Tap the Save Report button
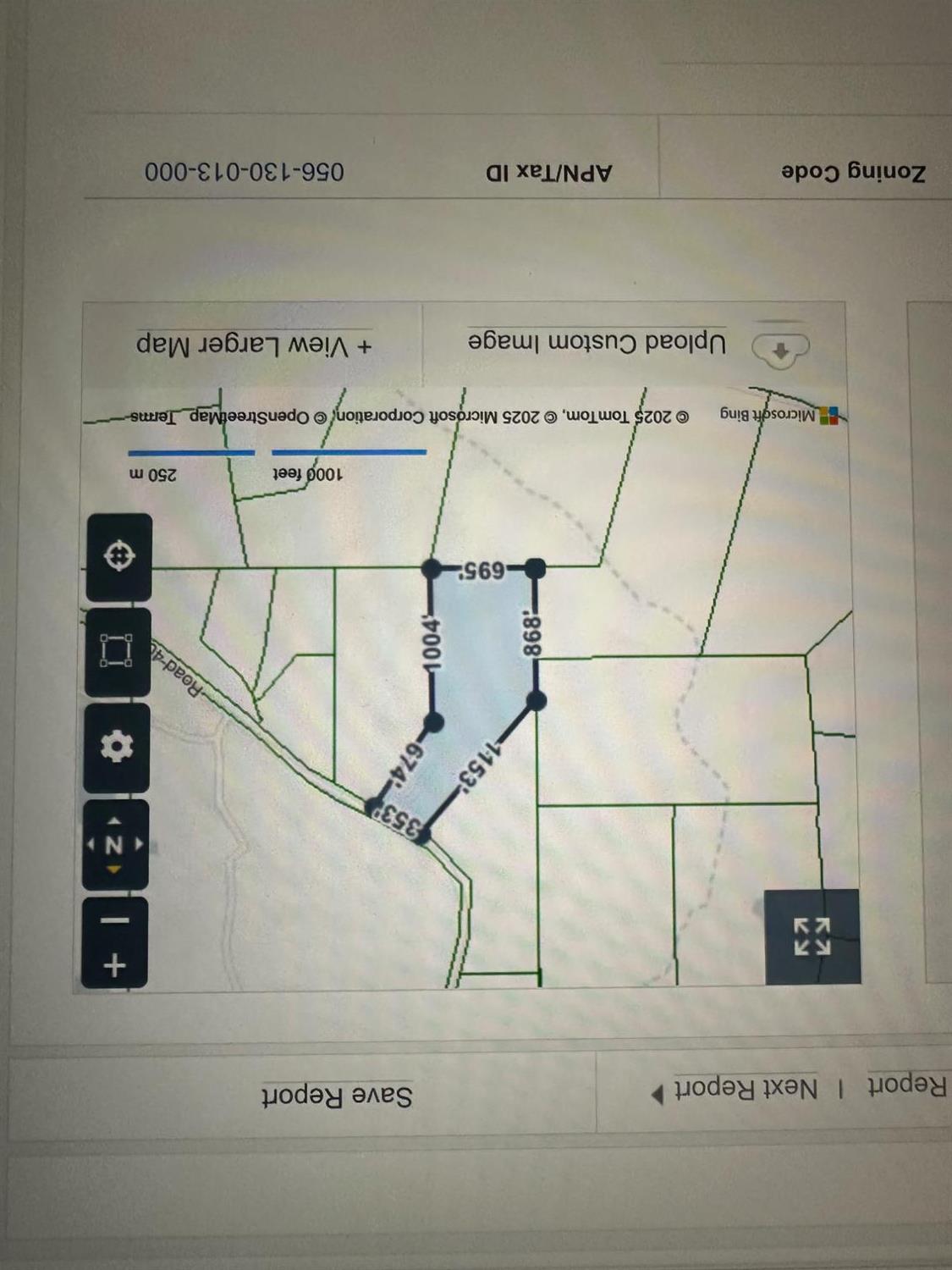Viewport: 952px width, 1270px height. [x=337, y=1096]
